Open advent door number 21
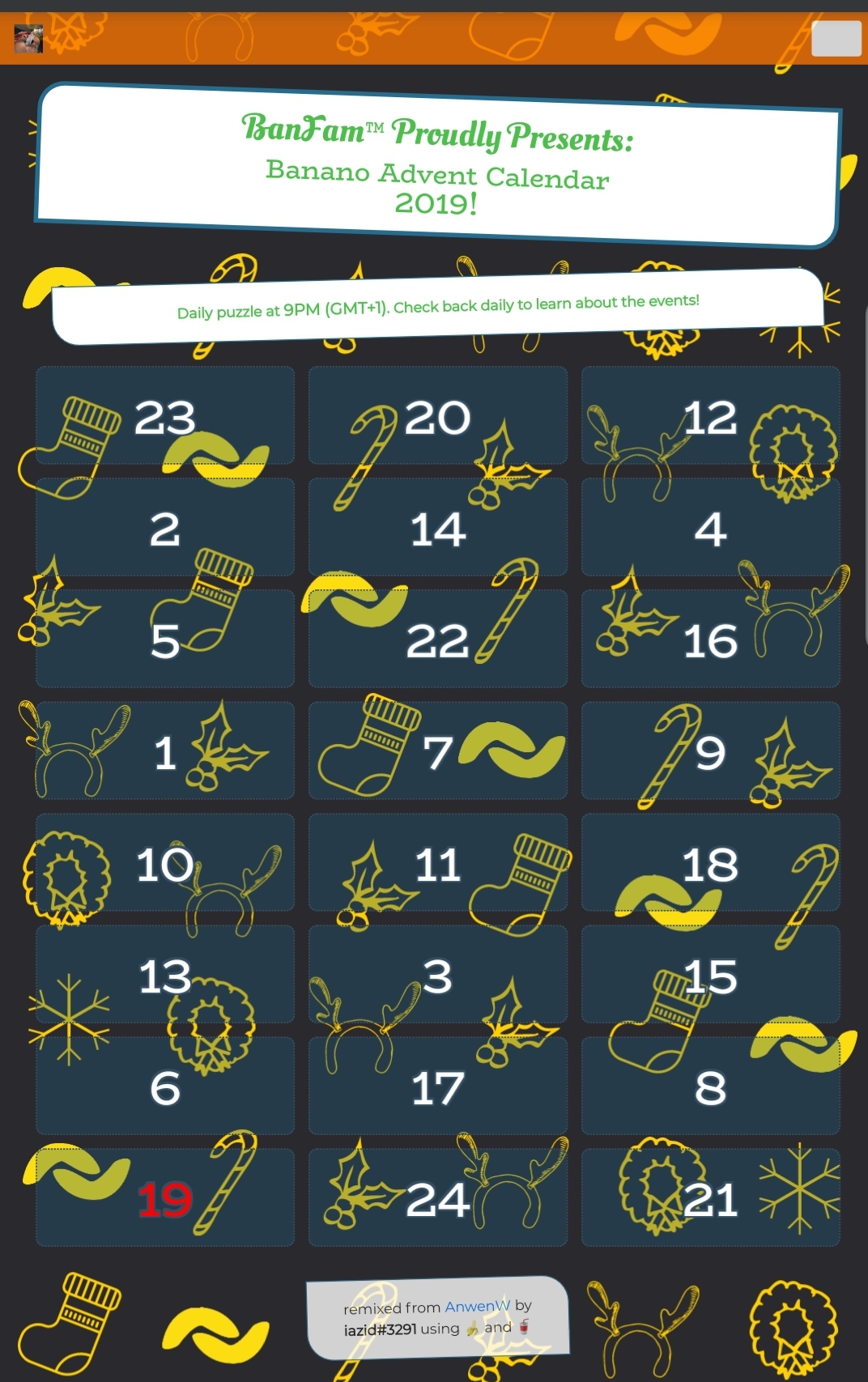 (x=710, y=1198)
